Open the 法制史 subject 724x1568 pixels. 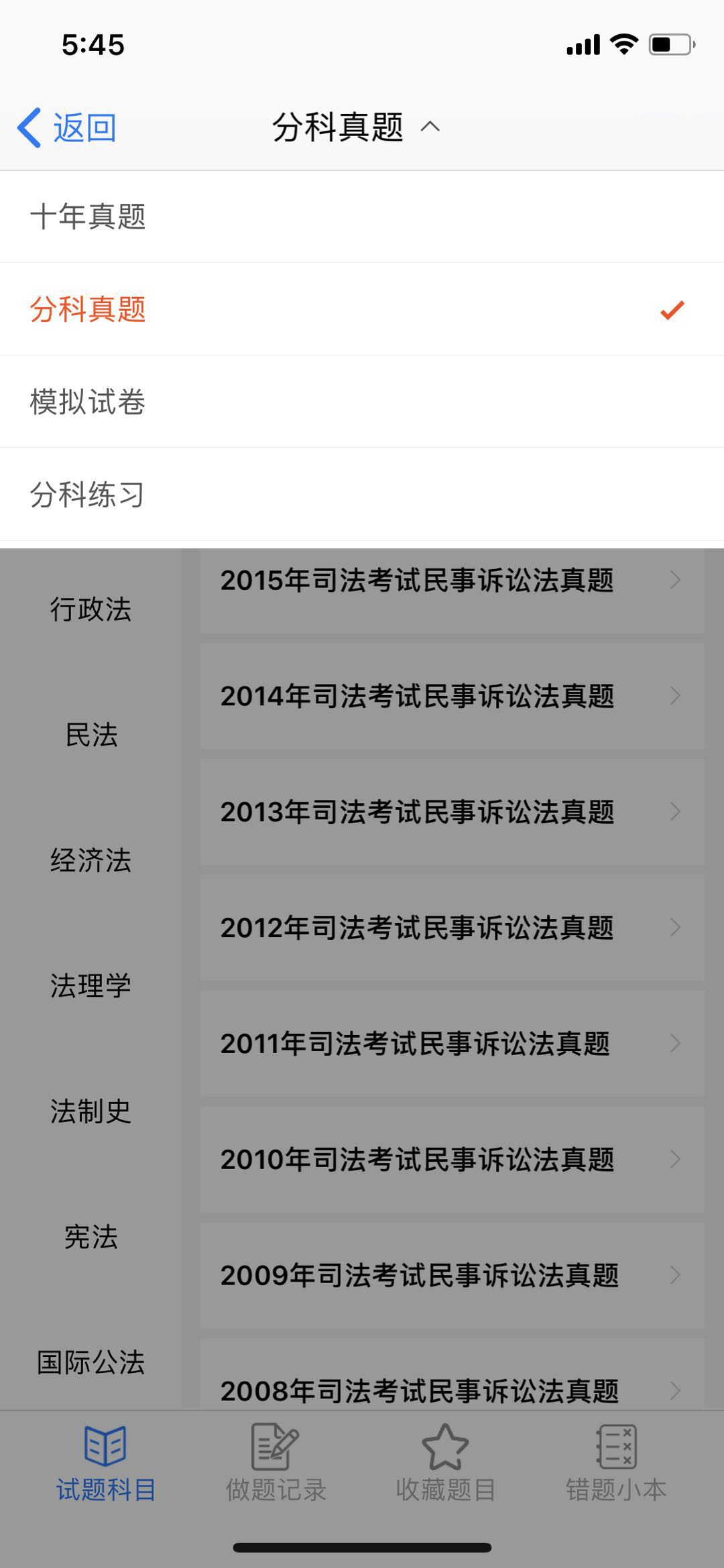click(90, 1111)
